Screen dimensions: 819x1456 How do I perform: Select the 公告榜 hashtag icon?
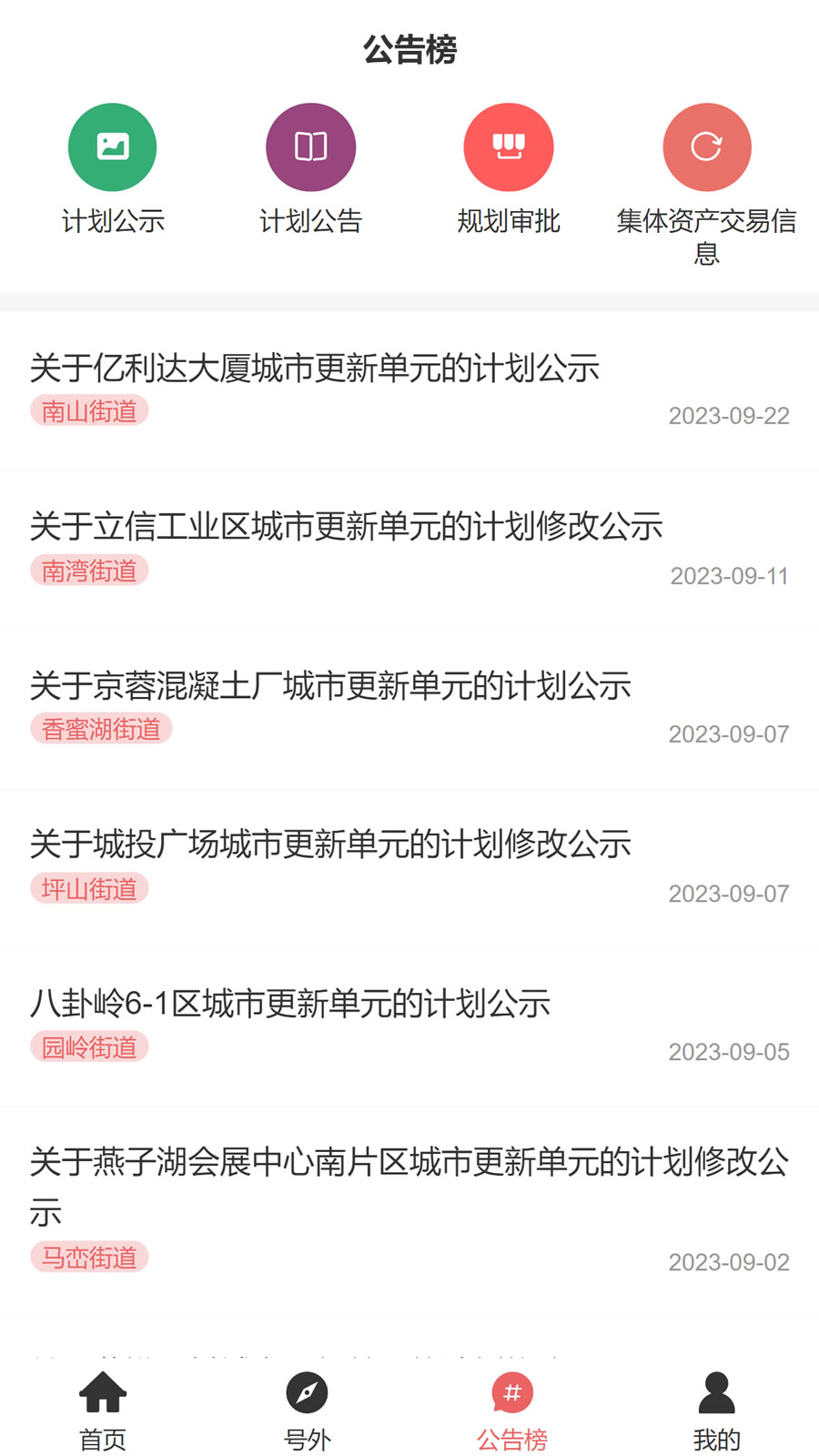(x=512, y=1392)
